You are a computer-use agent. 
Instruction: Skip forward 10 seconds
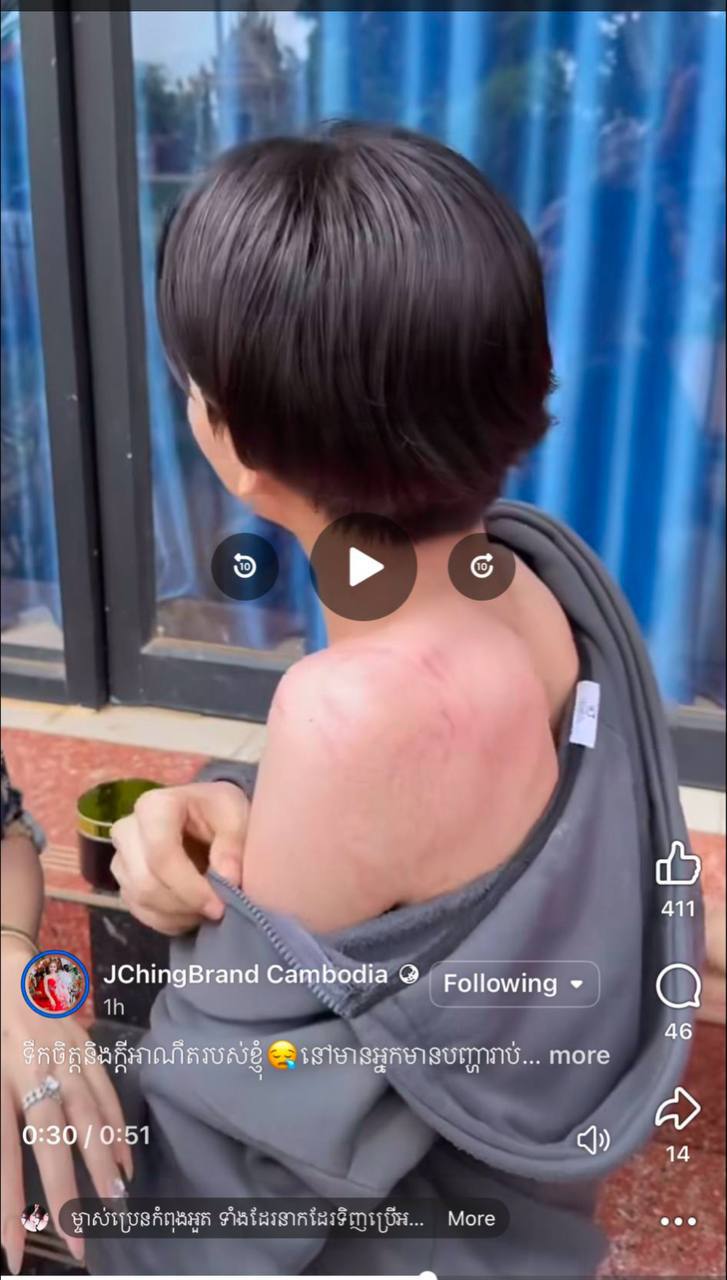click(481, 567)
